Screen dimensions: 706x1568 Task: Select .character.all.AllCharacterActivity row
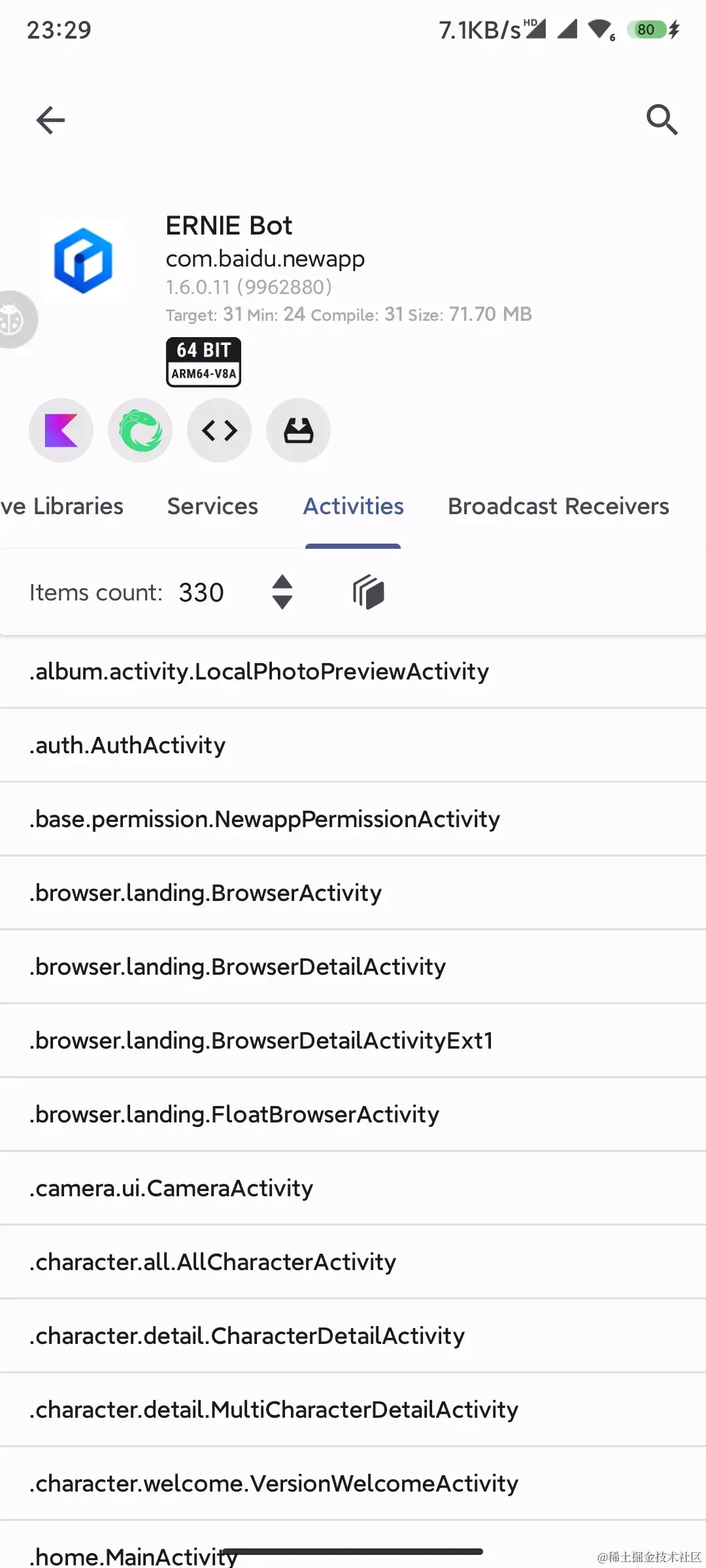[x=353, y=1262]
